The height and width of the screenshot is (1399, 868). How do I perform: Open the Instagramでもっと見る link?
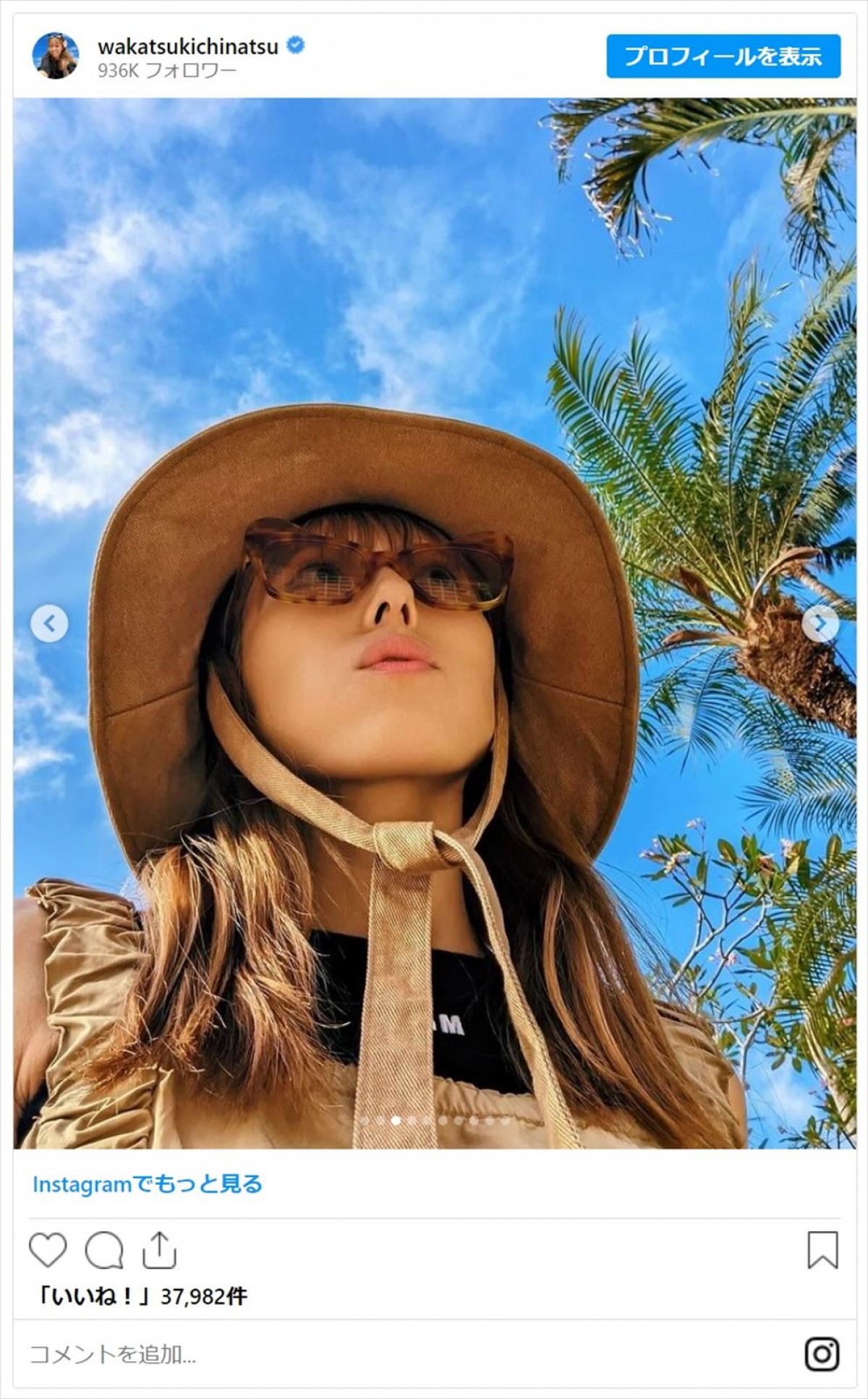147,1184
